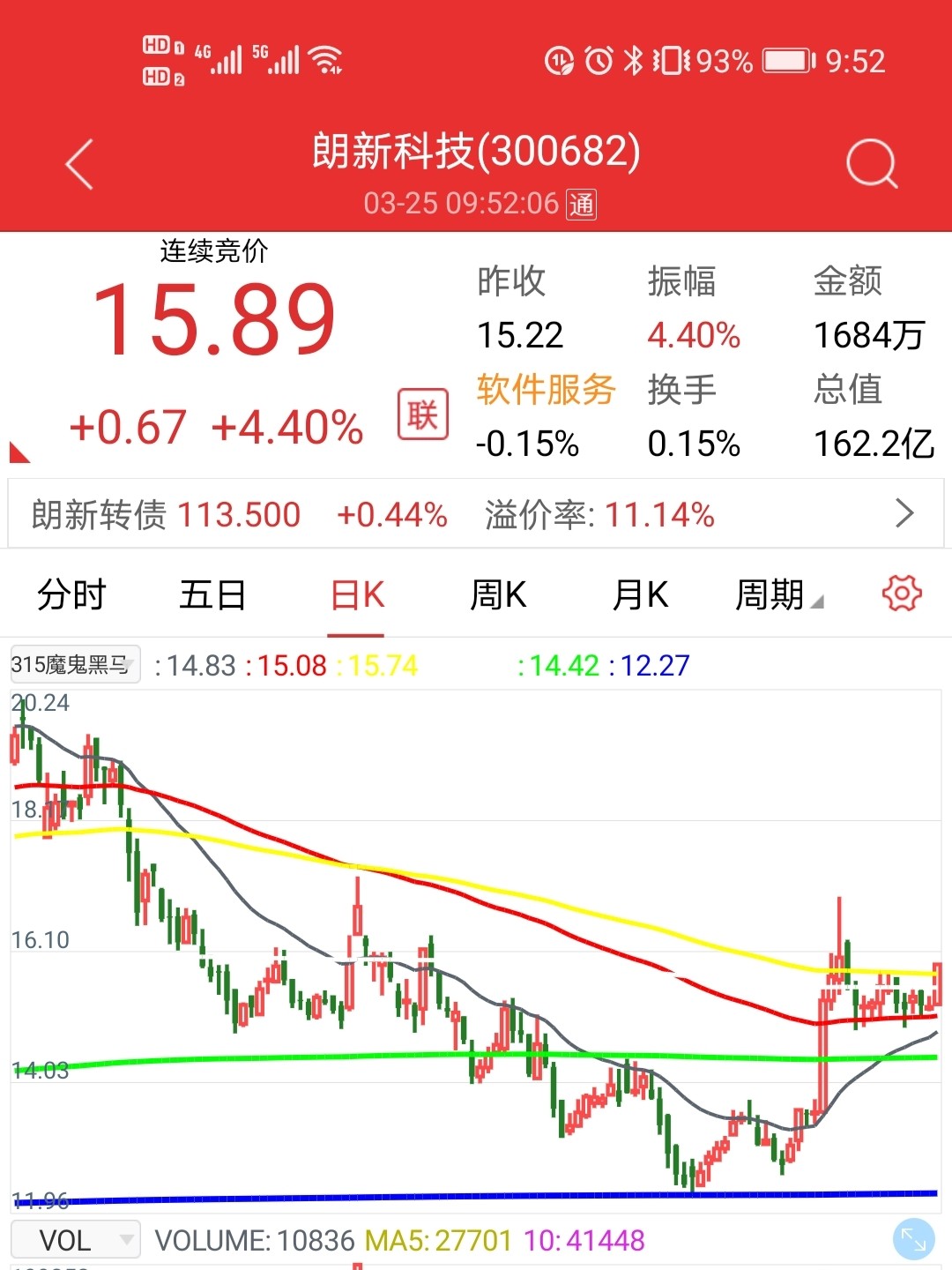952x1270 pixels.
Task: Switch to the 月K chart tab
Action: click(641, 595)
